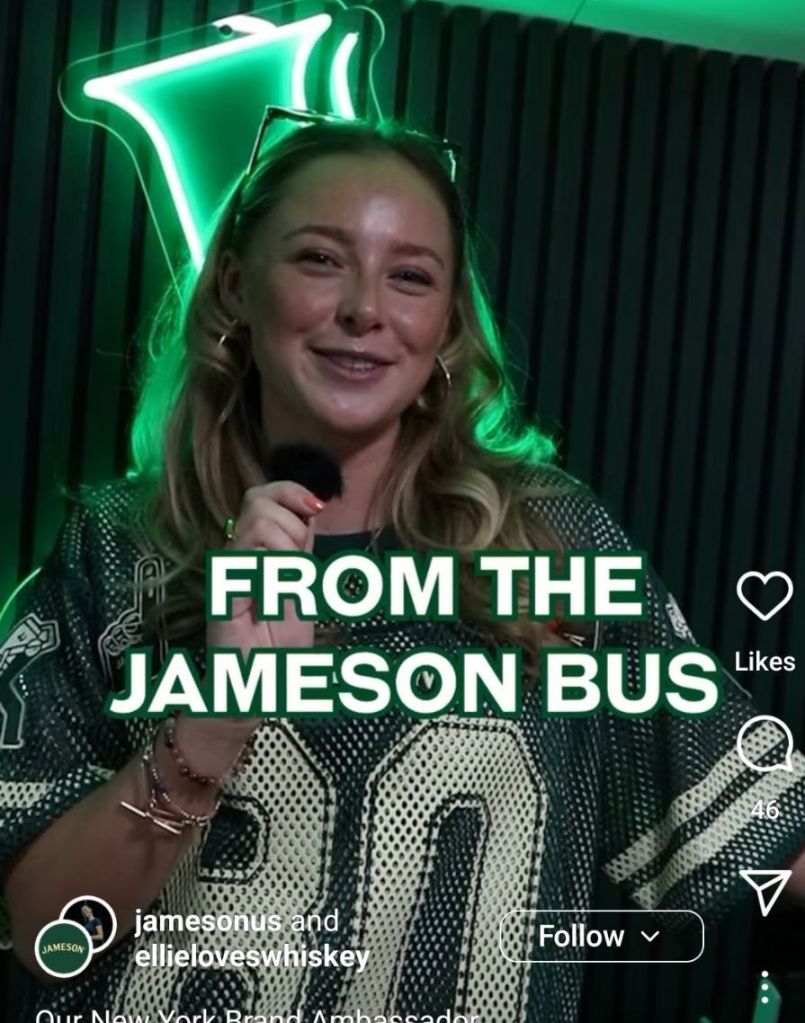This screenshot has height=1023, width=805.
Task: Open the comments on this reel
Action: click(x=765, y=746)
